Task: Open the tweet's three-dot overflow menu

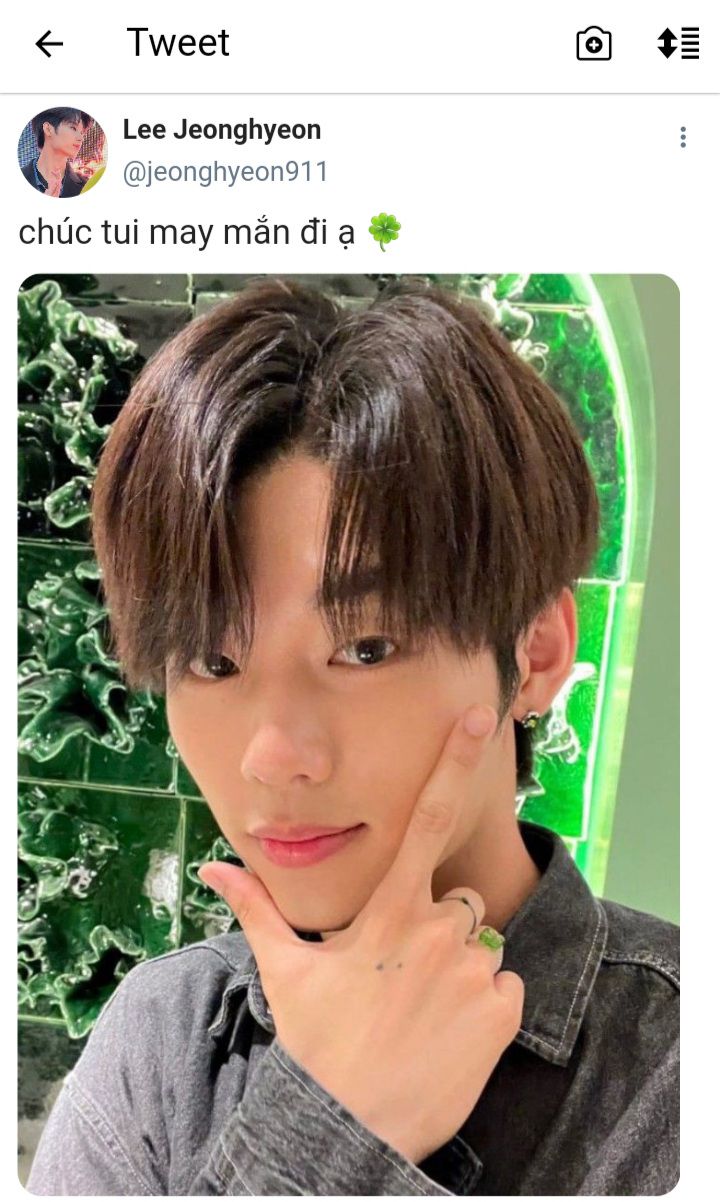Action: [x=682, y=137]
